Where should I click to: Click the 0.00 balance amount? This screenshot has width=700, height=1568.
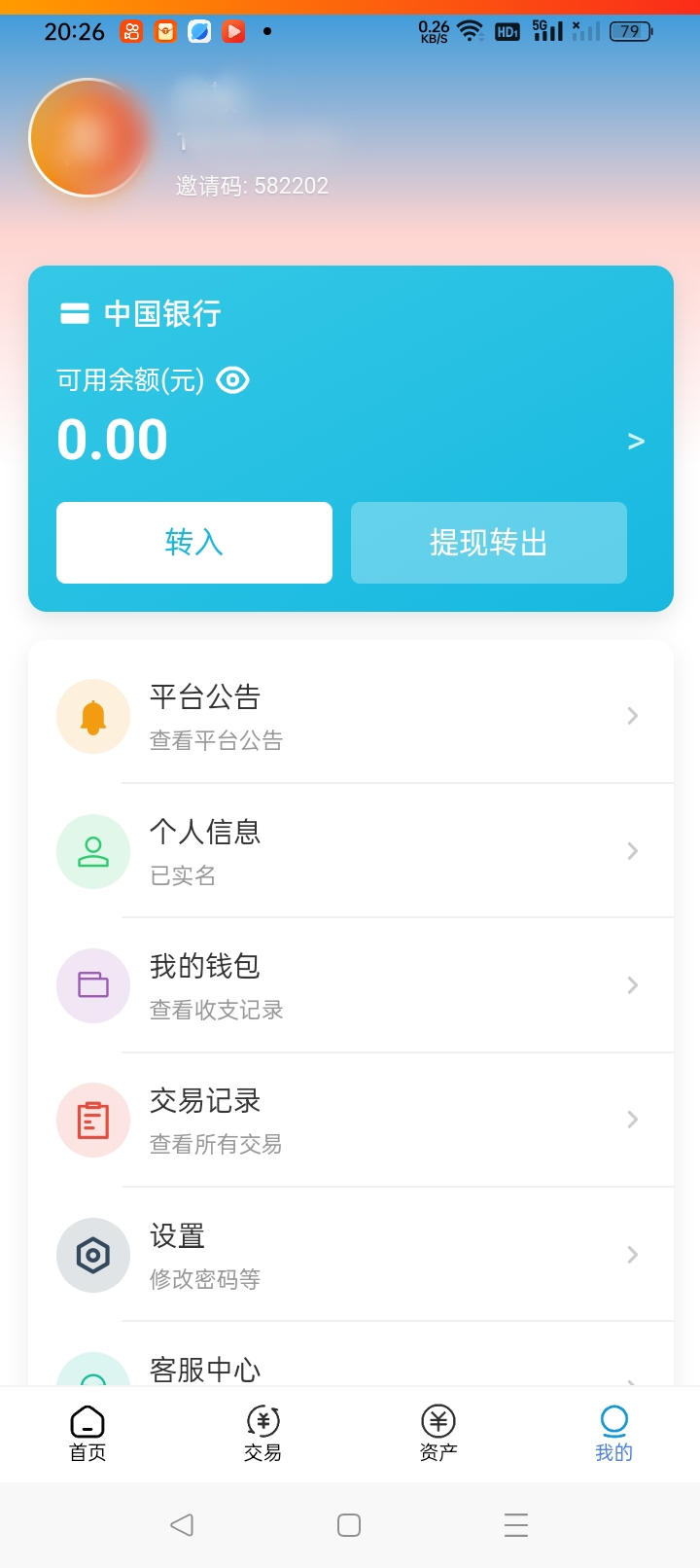pos(112,440)
